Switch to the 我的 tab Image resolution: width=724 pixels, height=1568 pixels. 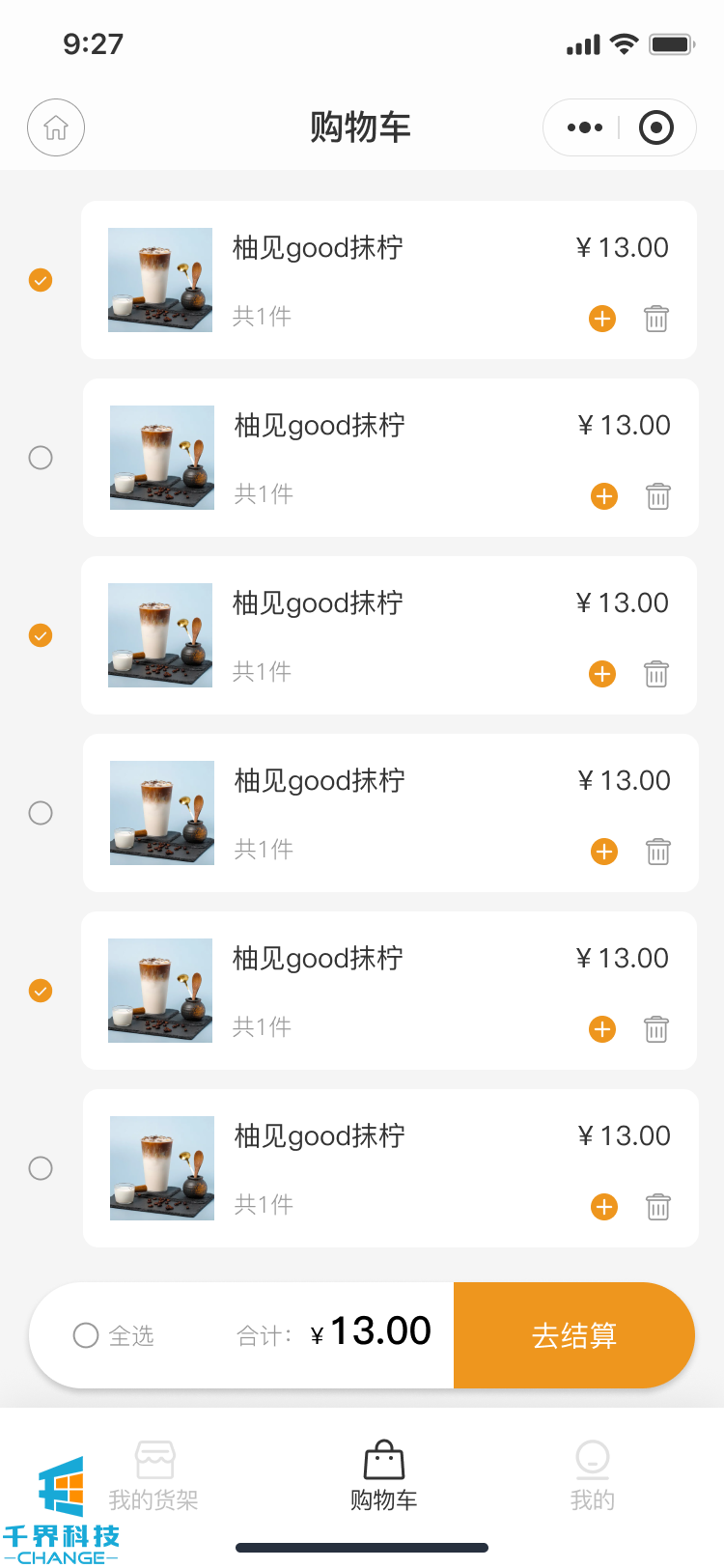(x=592, y=1475)
